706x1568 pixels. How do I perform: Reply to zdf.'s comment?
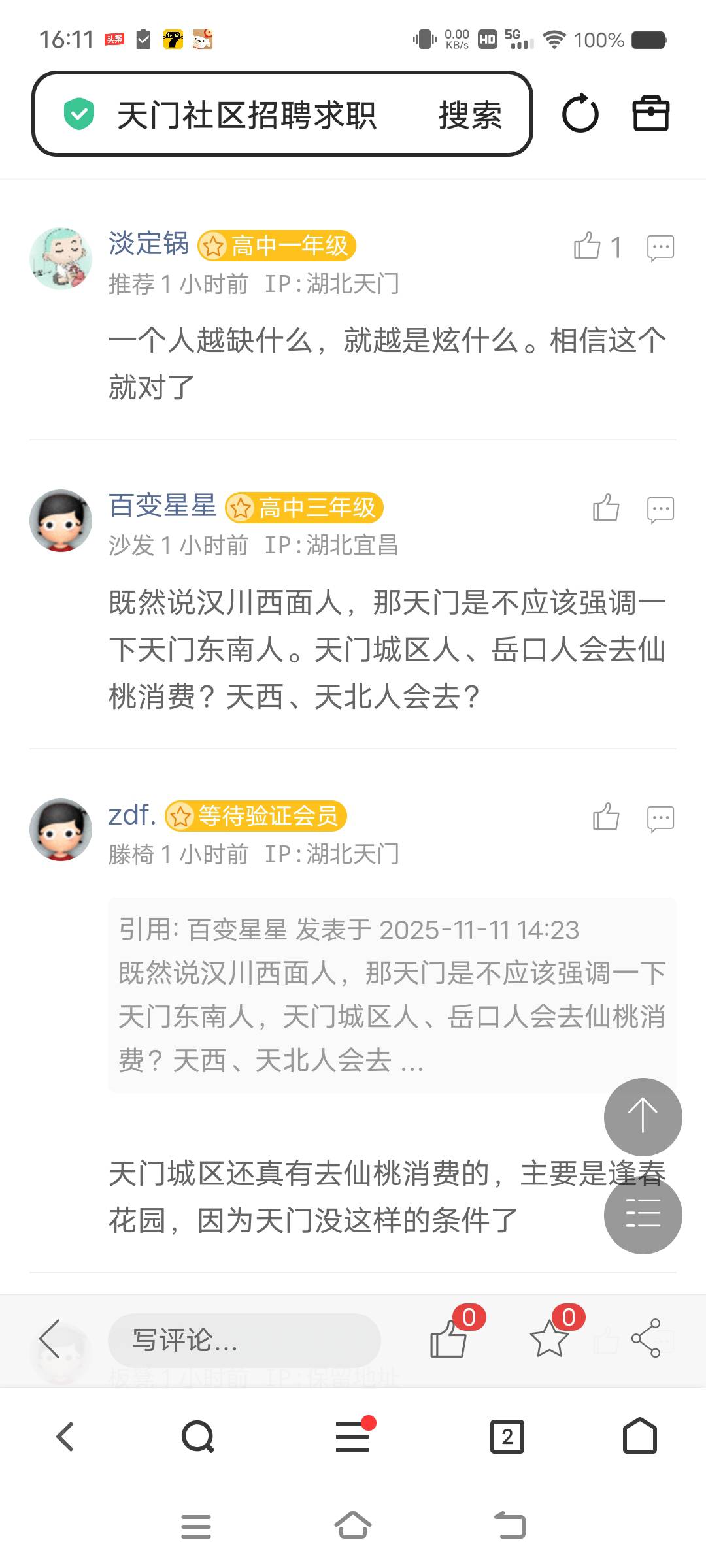click(660, 818)
